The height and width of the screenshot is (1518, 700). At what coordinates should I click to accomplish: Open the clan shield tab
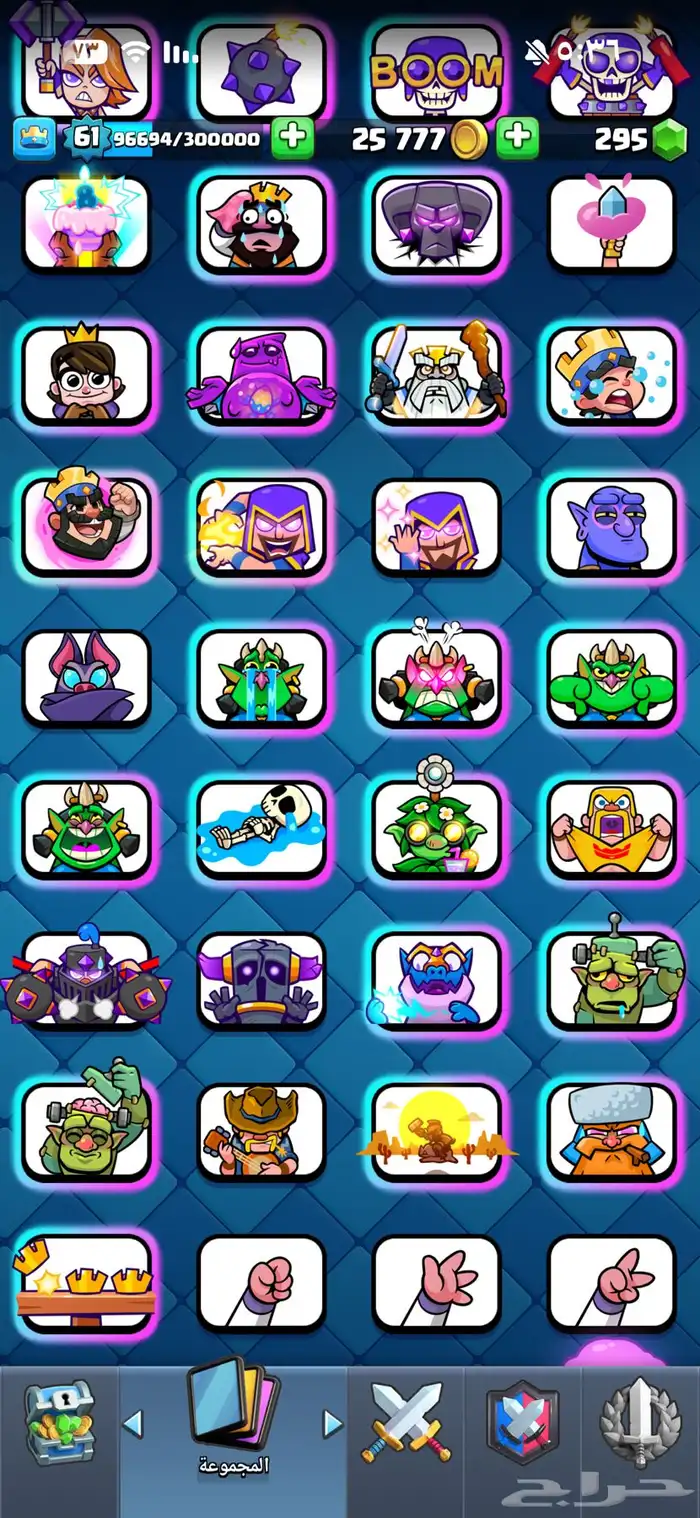[523, 1420]
